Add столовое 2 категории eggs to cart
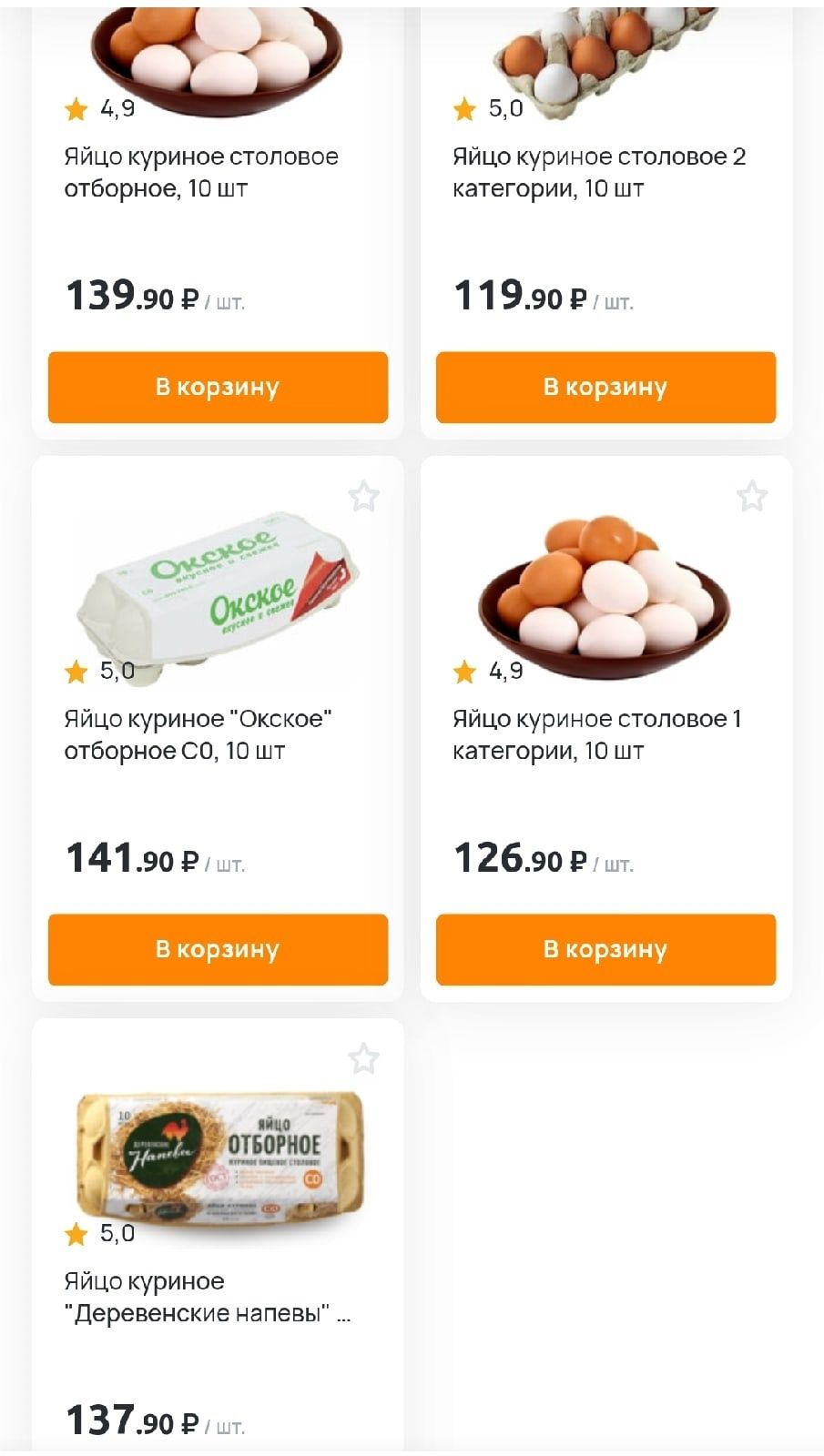 coord(605,387)
